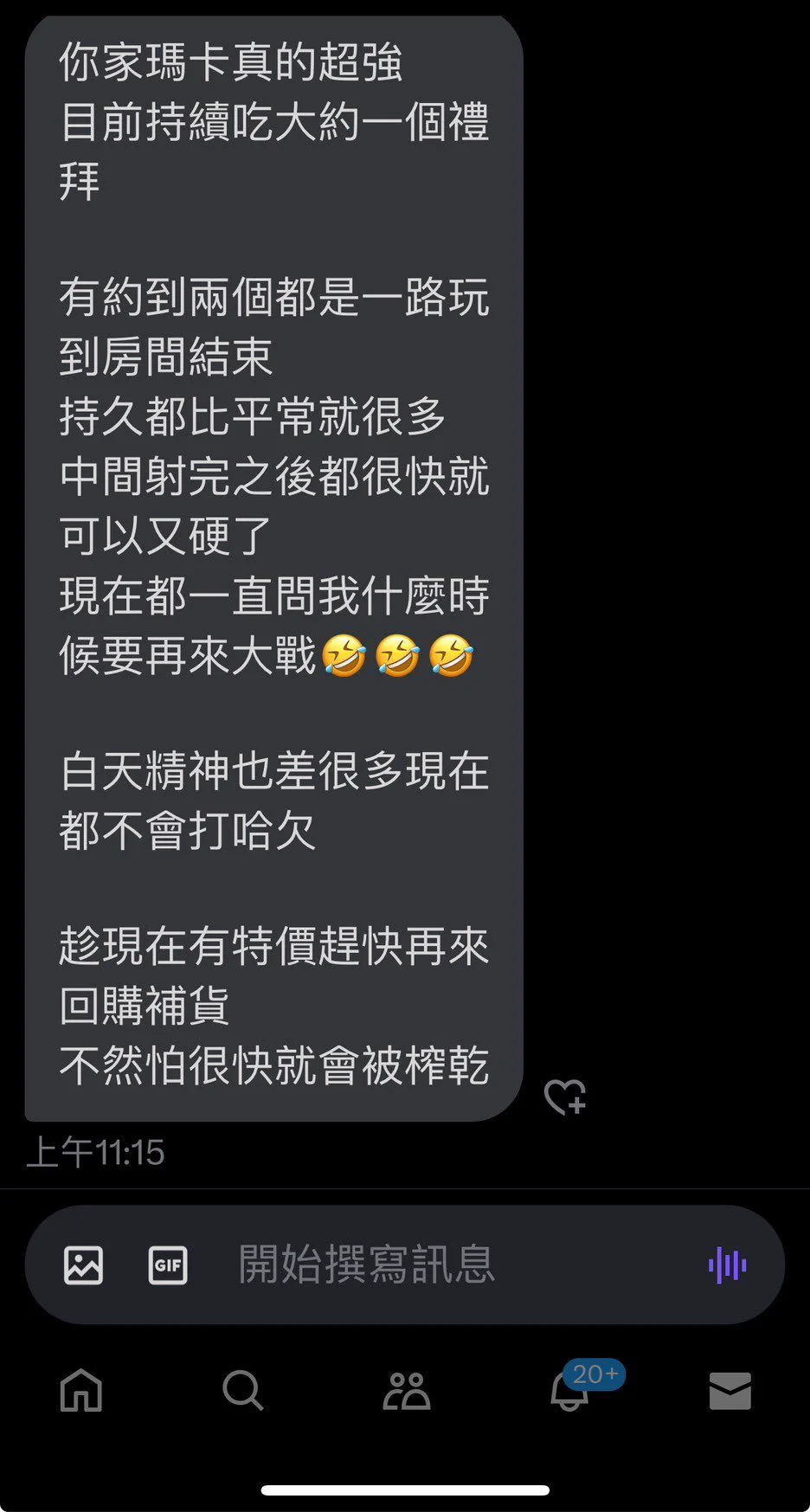Attach a photo to the message
Image resolution: width=810 pixels, height=1512 pixels.
click(84, 1265)
